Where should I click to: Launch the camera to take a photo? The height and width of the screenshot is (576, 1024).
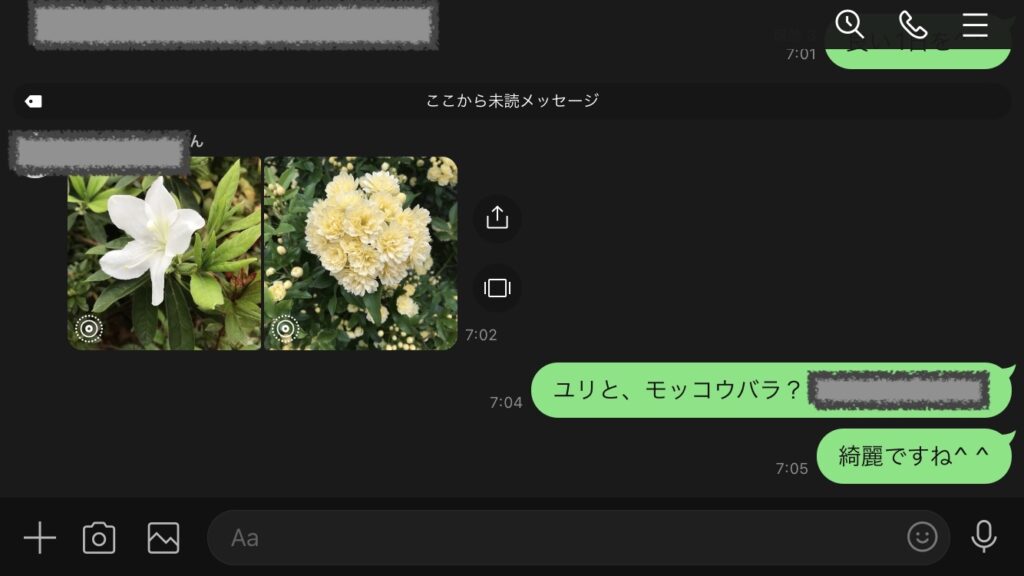[99, 538]
